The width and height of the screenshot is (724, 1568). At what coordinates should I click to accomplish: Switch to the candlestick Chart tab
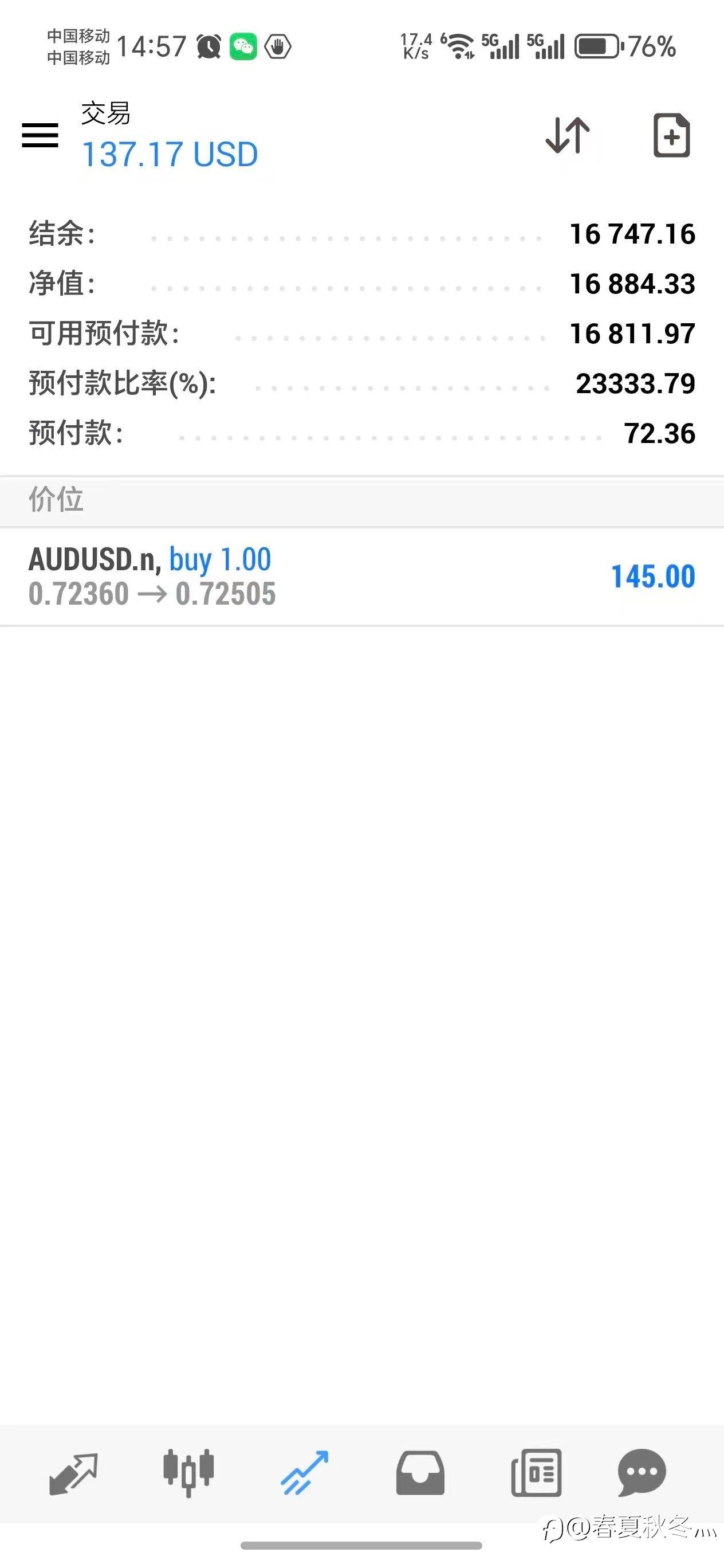pos(188,1472)
